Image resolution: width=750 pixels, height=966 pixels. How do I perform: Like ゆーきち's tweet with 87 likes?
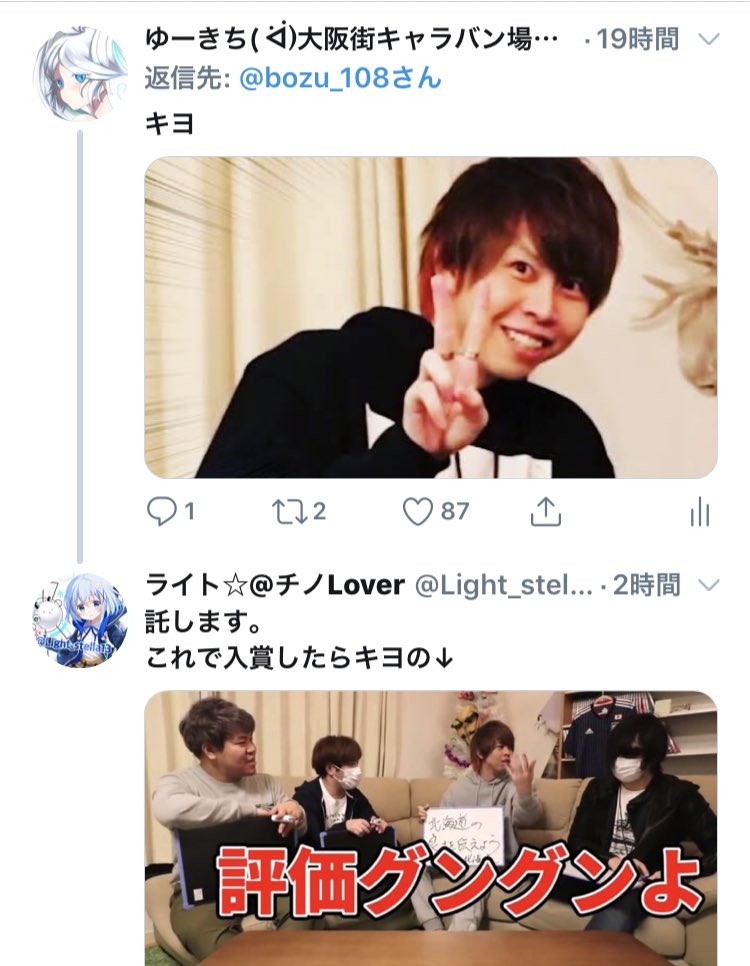418,512
